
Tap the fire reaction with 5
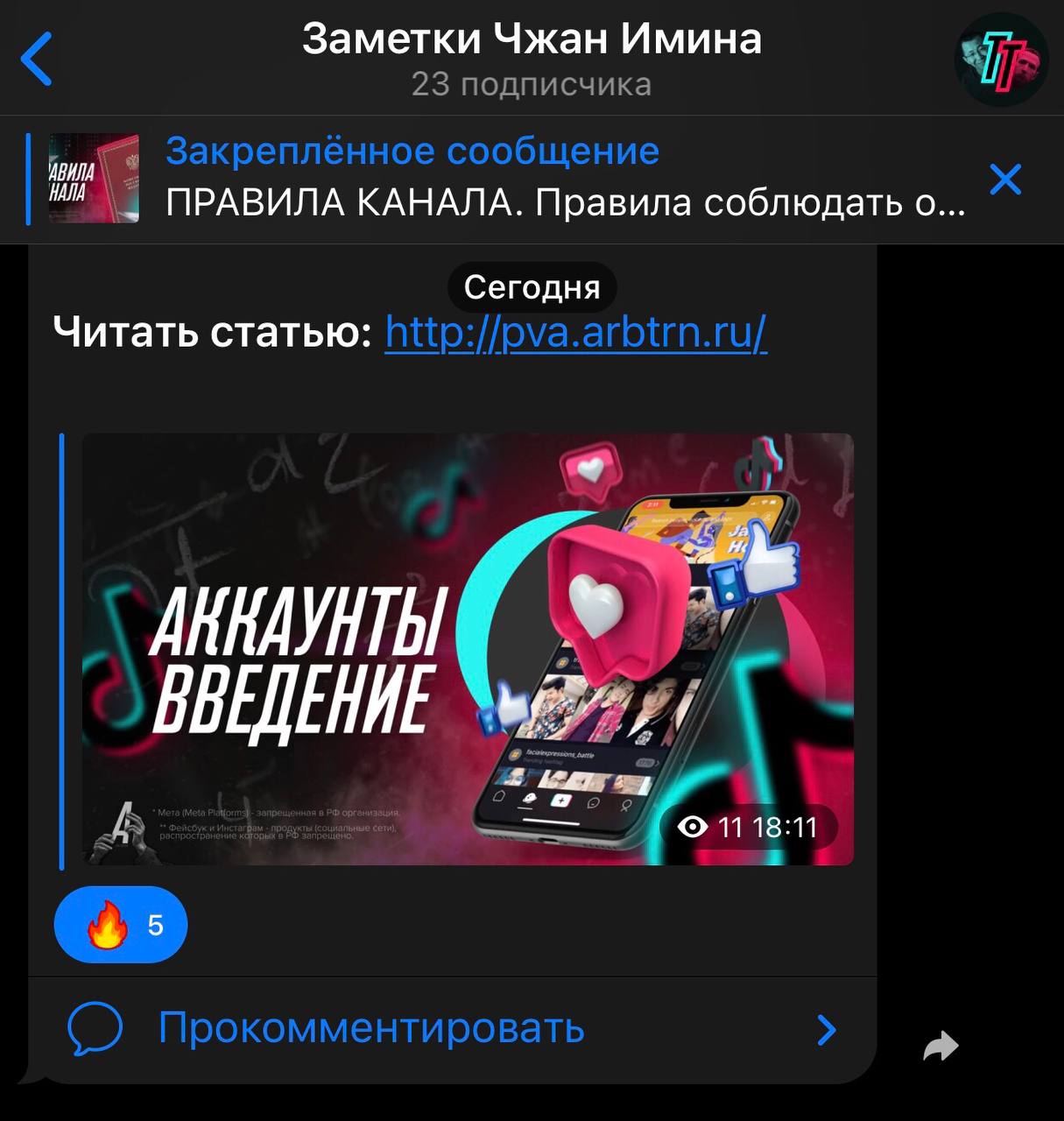coord(121,925)
